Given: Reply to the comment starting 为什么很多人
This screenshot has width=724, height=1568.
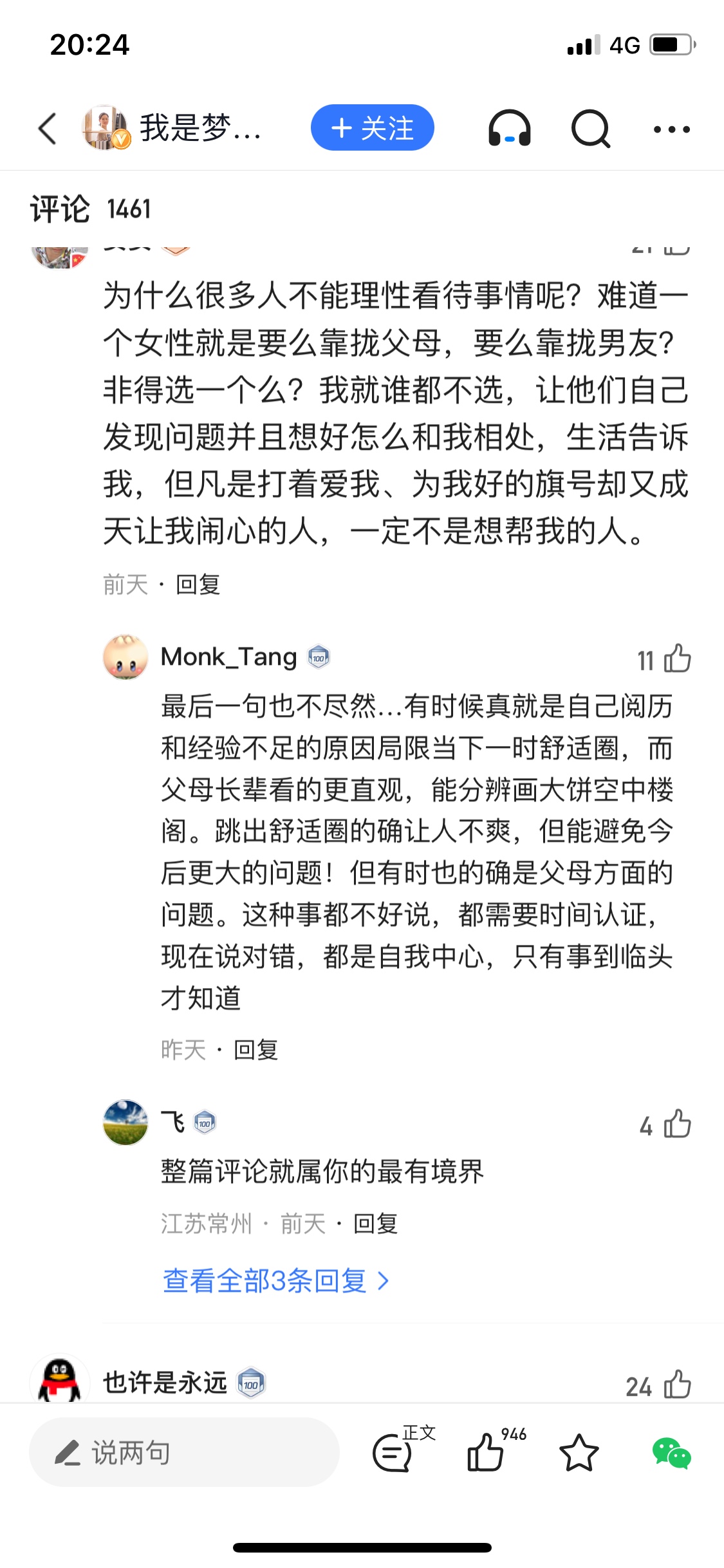Looking at the screenshot, I should point(198,585).
